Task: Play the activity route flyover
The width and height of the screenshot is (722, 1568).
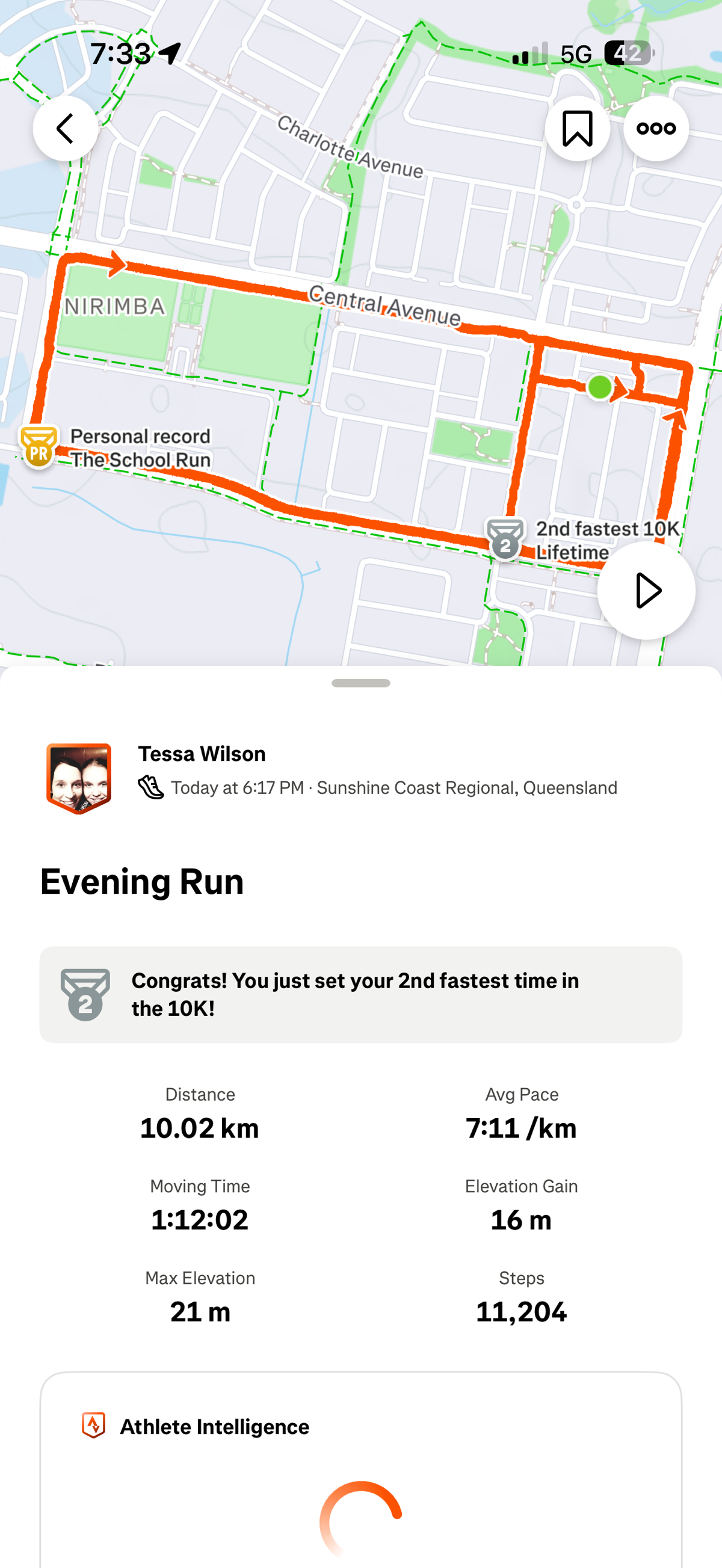Action: pos(646,591)
